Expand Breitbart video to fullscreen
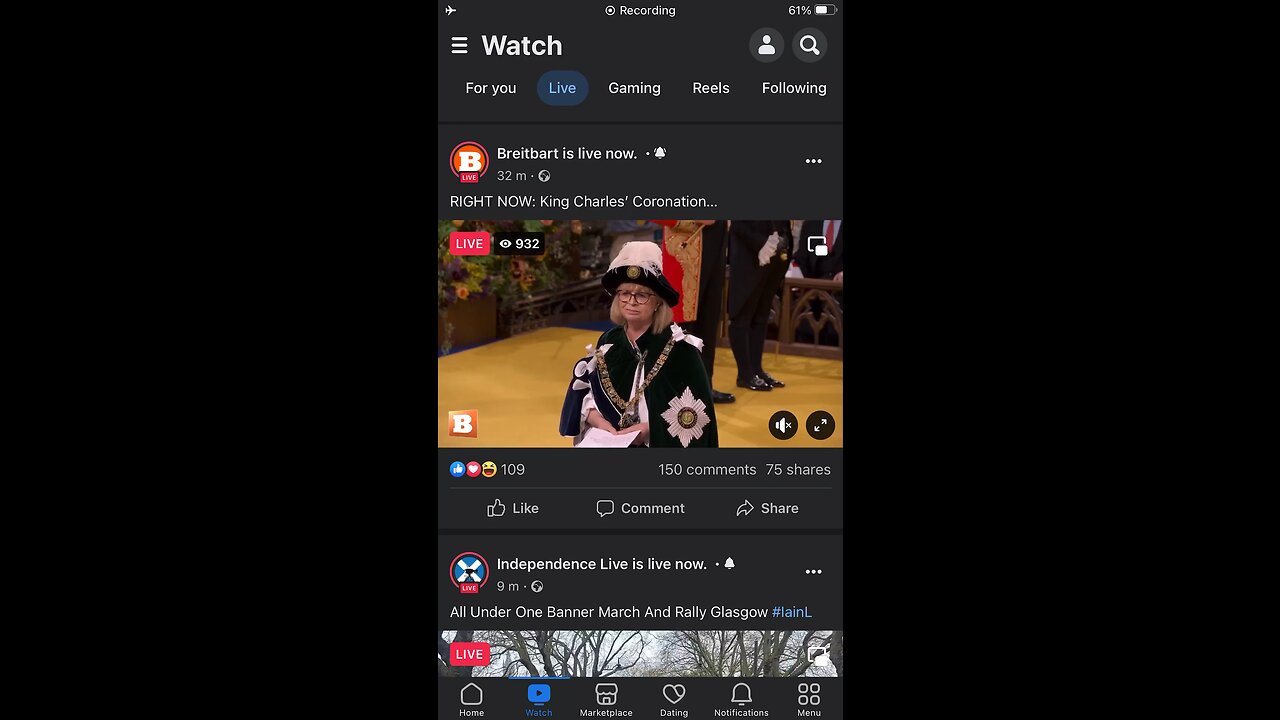 [x=820, y=425]
